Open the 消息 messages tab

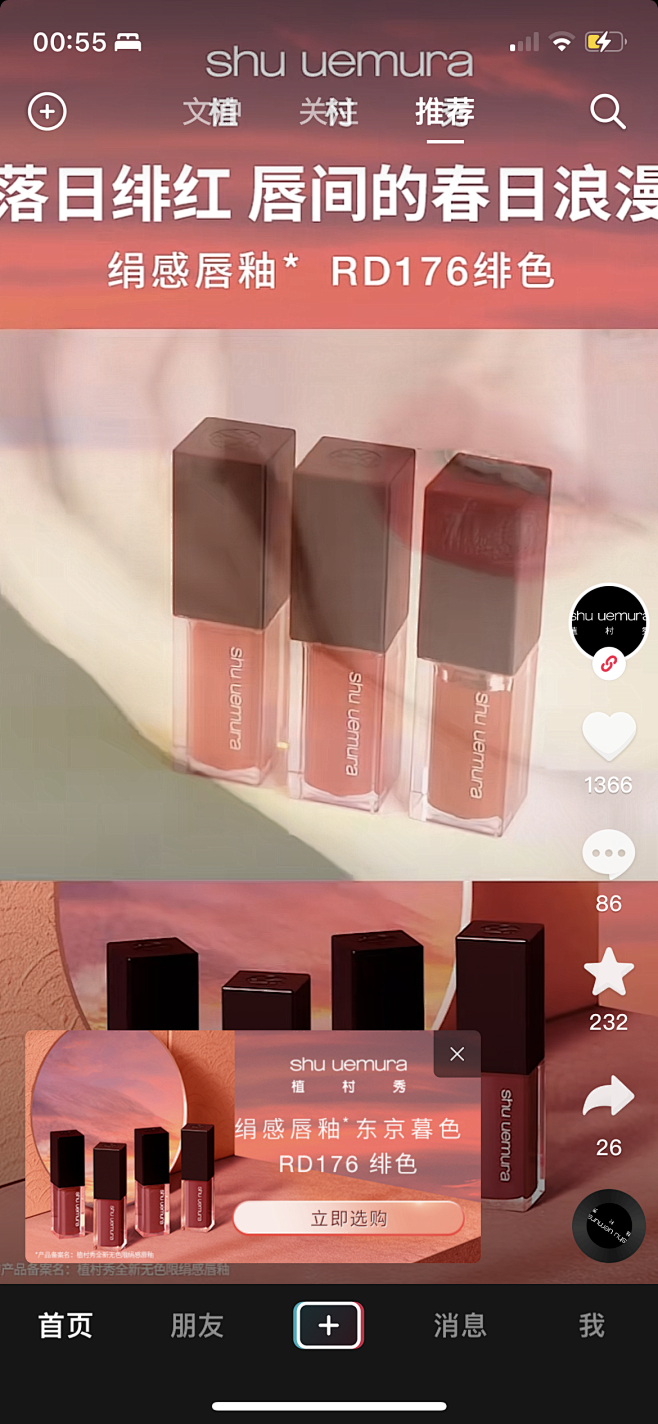pyautogui.click(x=460, y=1326)
